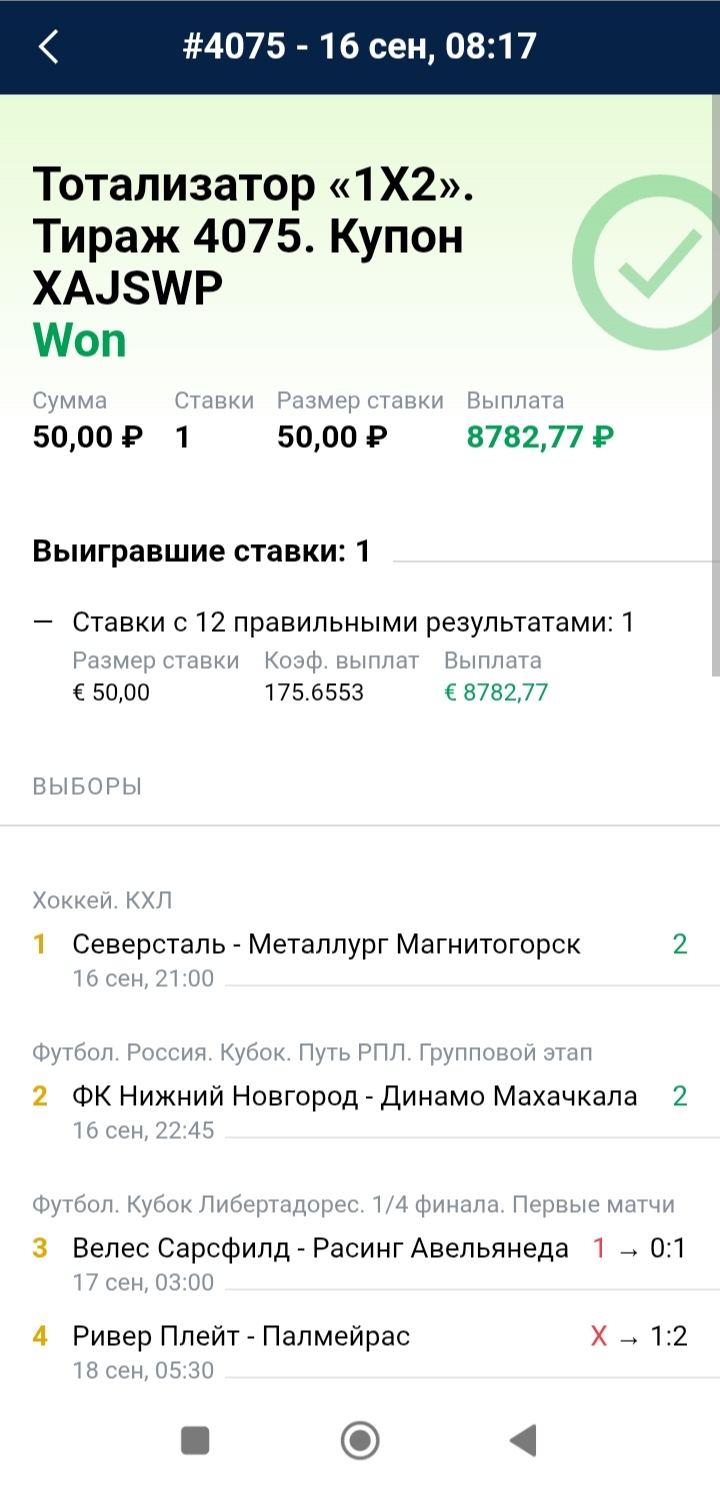
Task: Tap the #4075 ticket title in header
Action: pyautogui.click(x=360, y=46)
